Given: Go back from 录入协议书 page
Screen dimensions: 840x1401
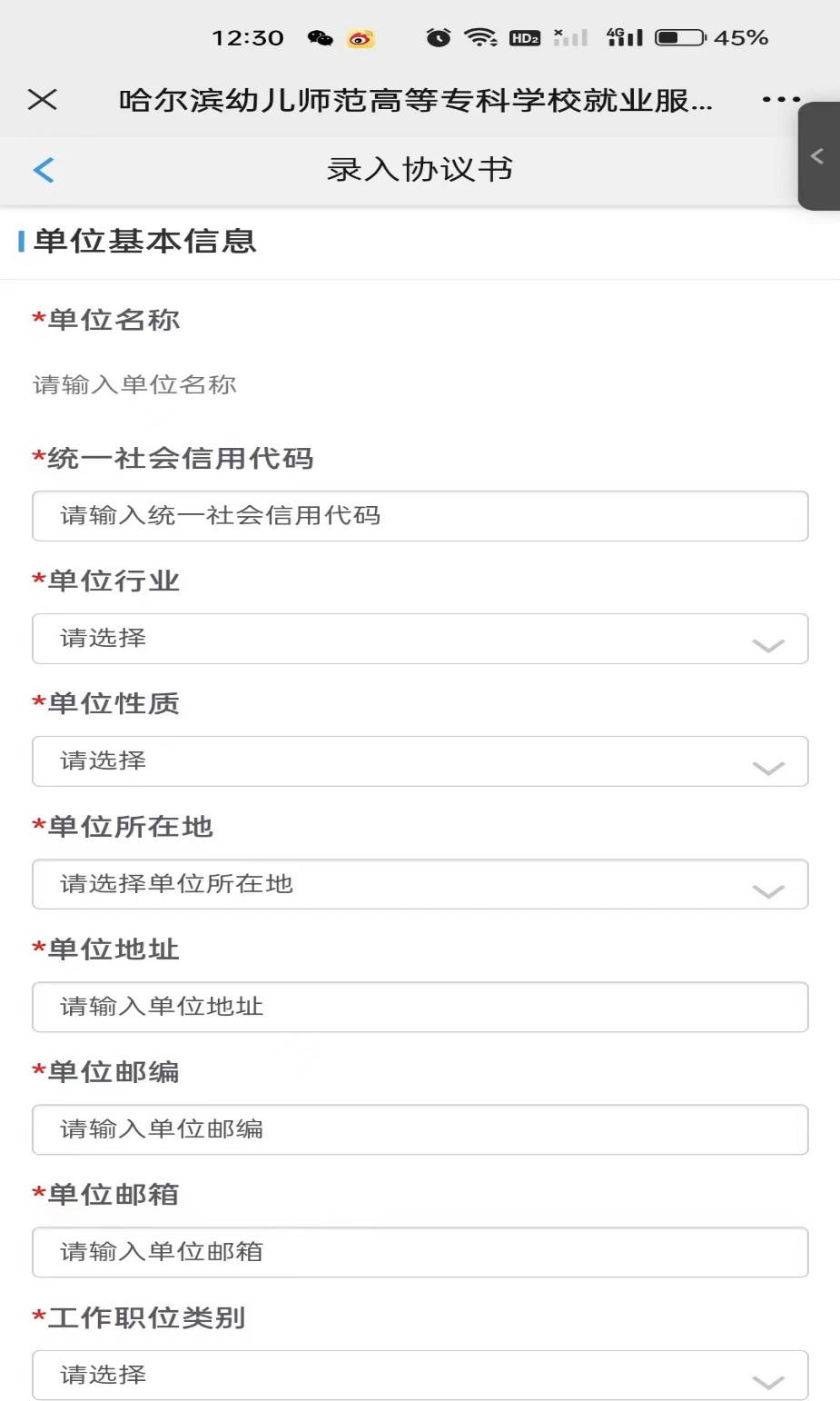Looking at the screenshot, I should (44, 170).
